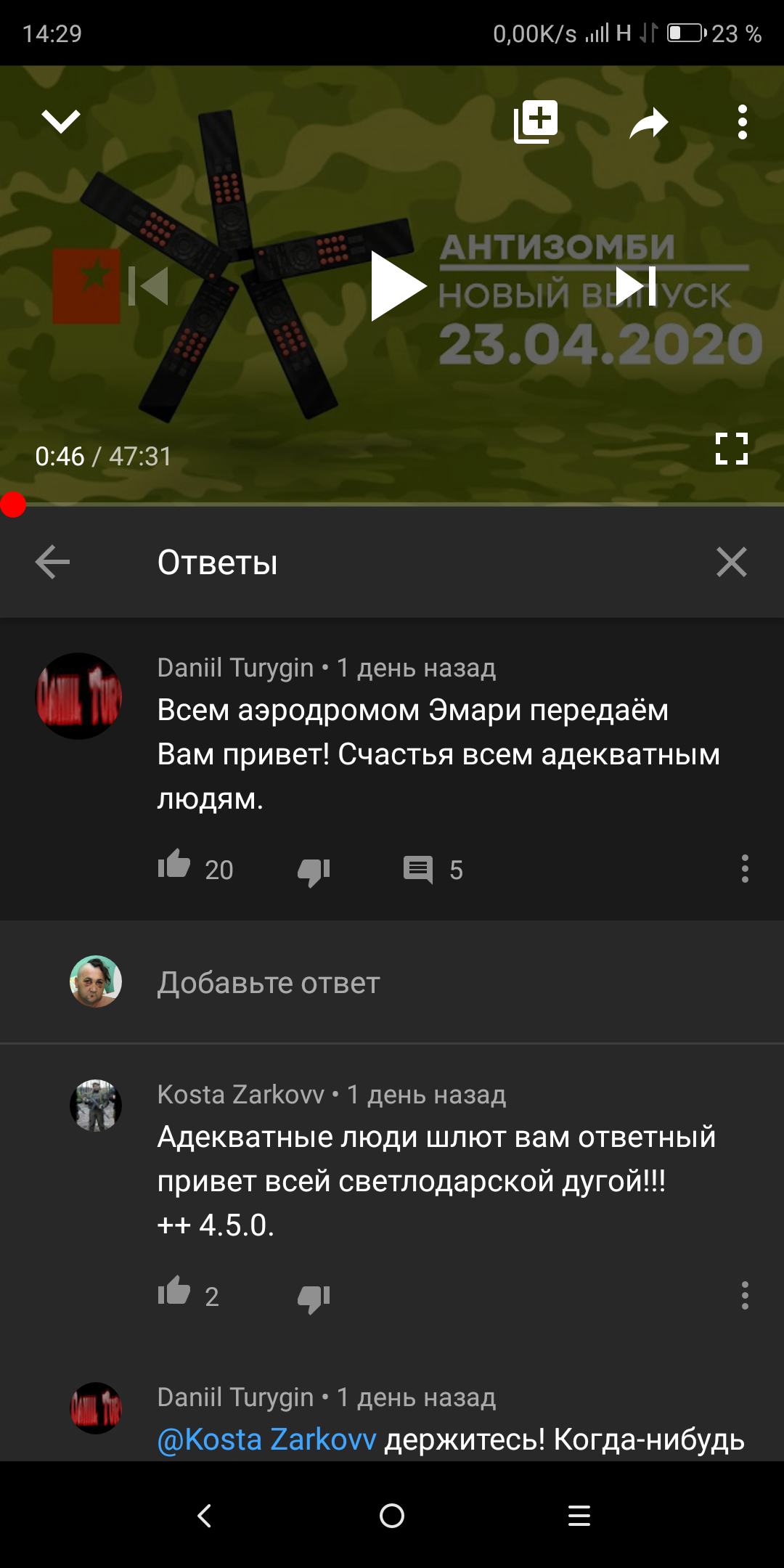Like Kosta Zarkovv's reply

[x=174, y=1291]
